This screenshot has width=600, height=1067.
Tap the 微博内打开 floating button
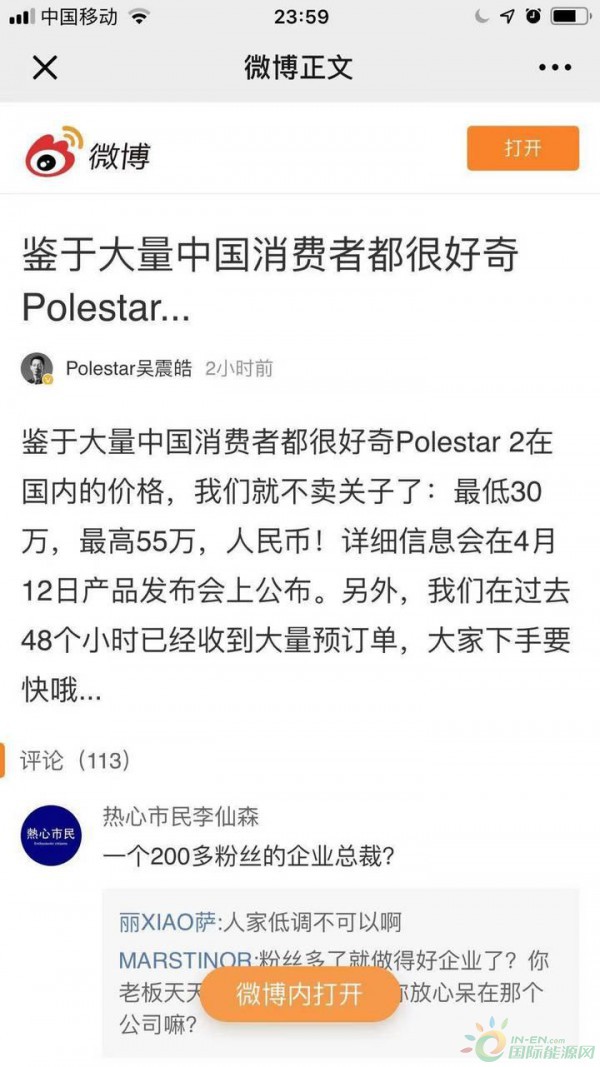coord(299,994)
